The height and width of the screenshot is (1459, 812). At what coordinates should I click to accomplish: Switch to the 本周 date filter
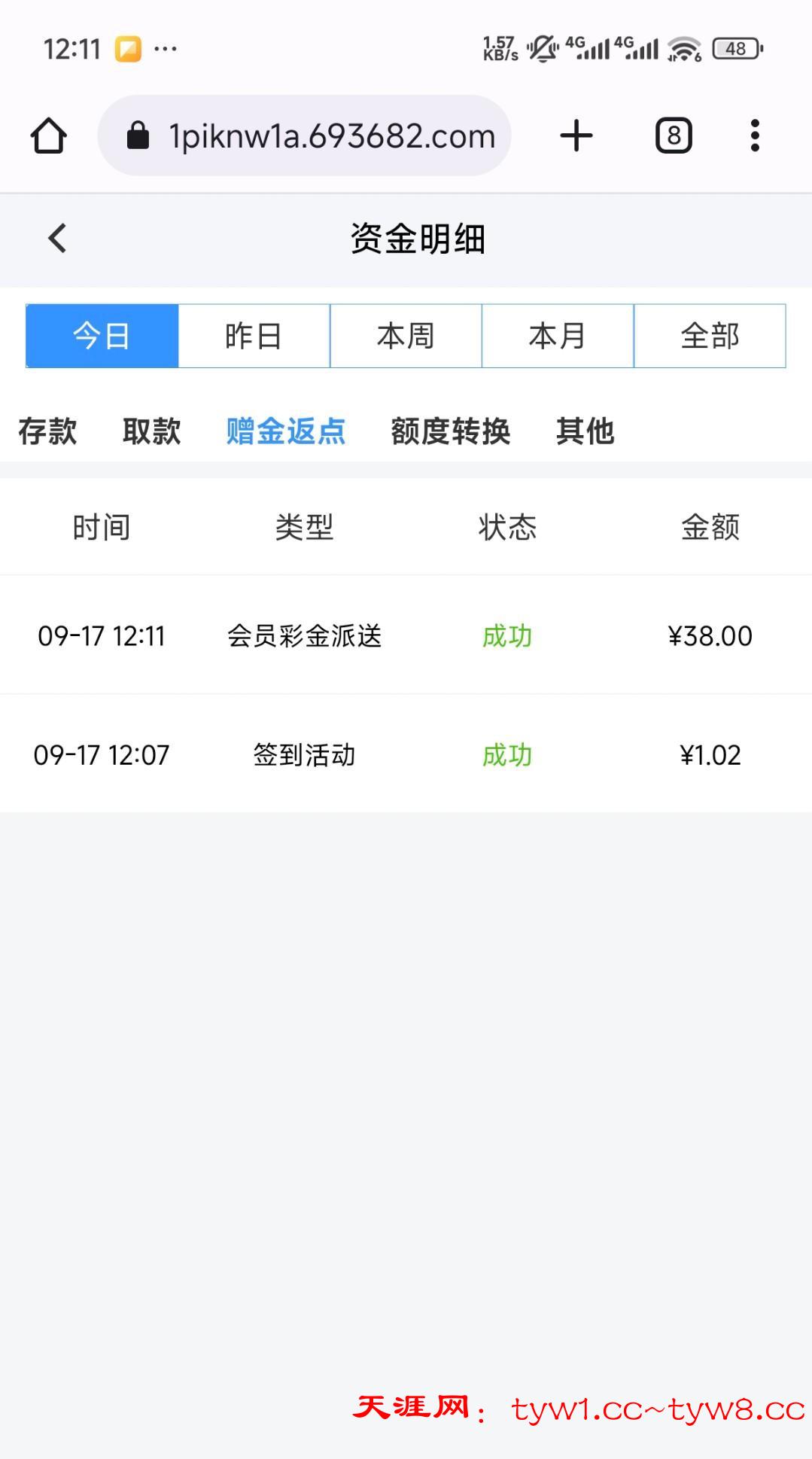tap(406, 336)
